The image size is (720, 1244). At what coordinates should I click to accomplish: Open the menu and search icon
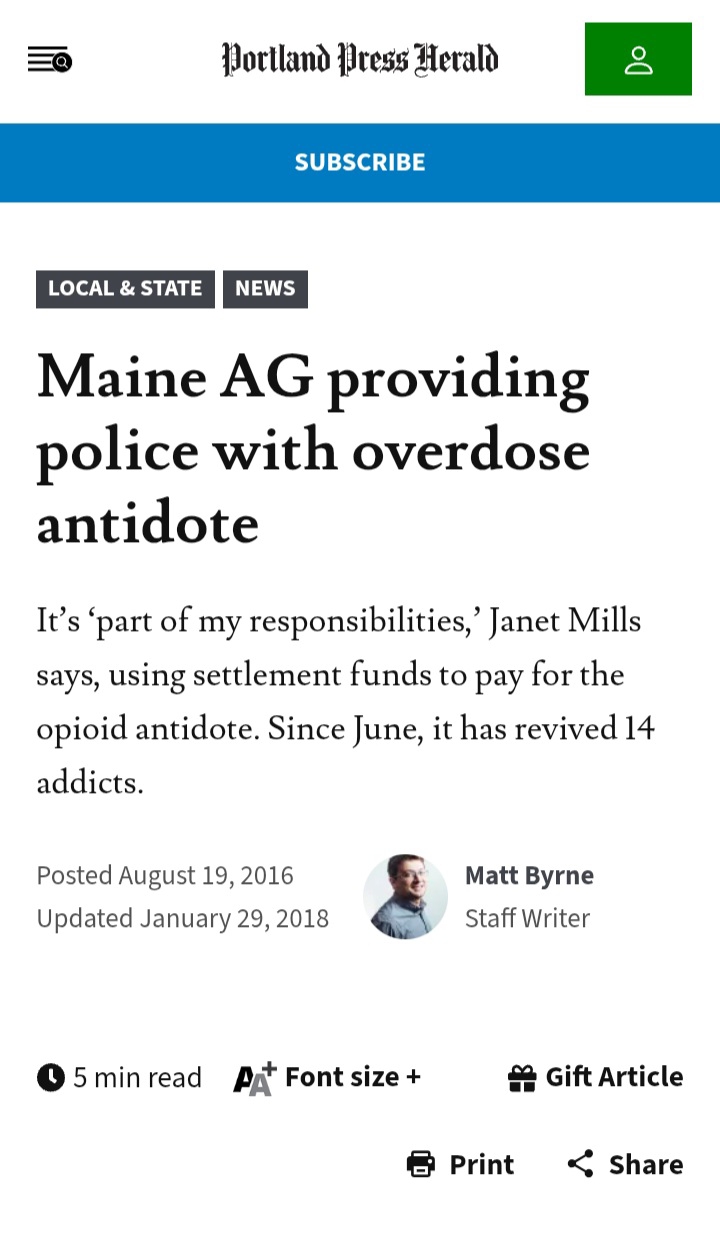49,61
